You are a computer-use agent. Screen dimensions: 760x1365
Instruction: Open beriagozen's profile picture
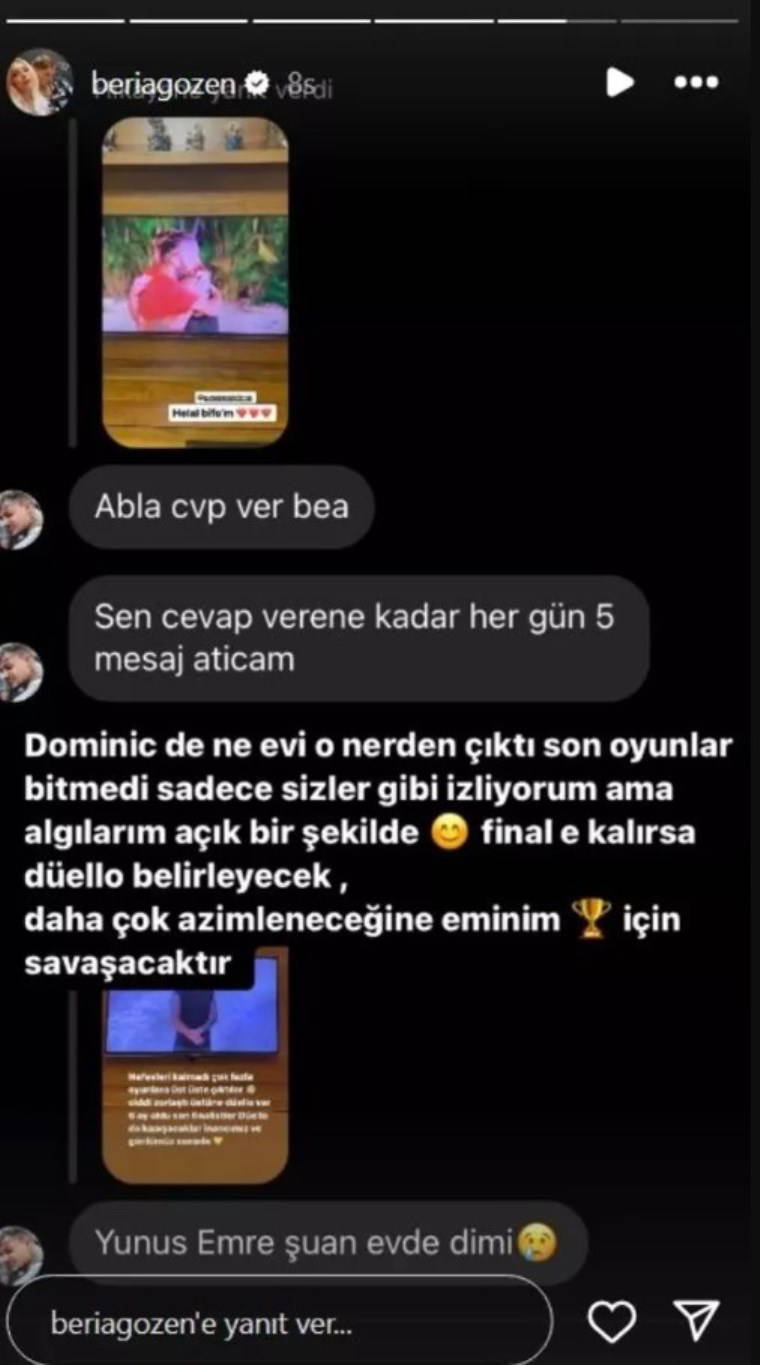tap(39, 83)
